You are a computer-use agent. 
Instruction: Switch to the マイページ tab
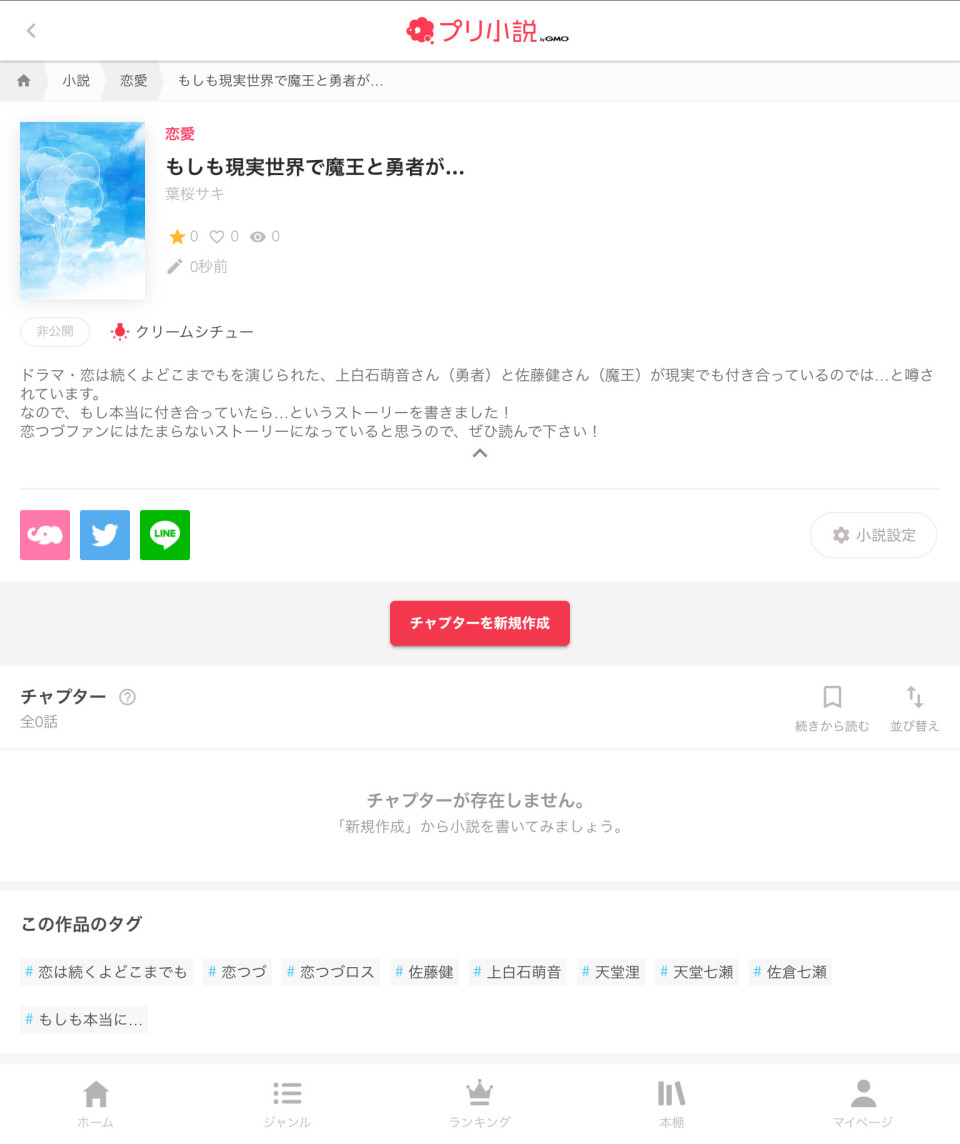(863, 1103)
